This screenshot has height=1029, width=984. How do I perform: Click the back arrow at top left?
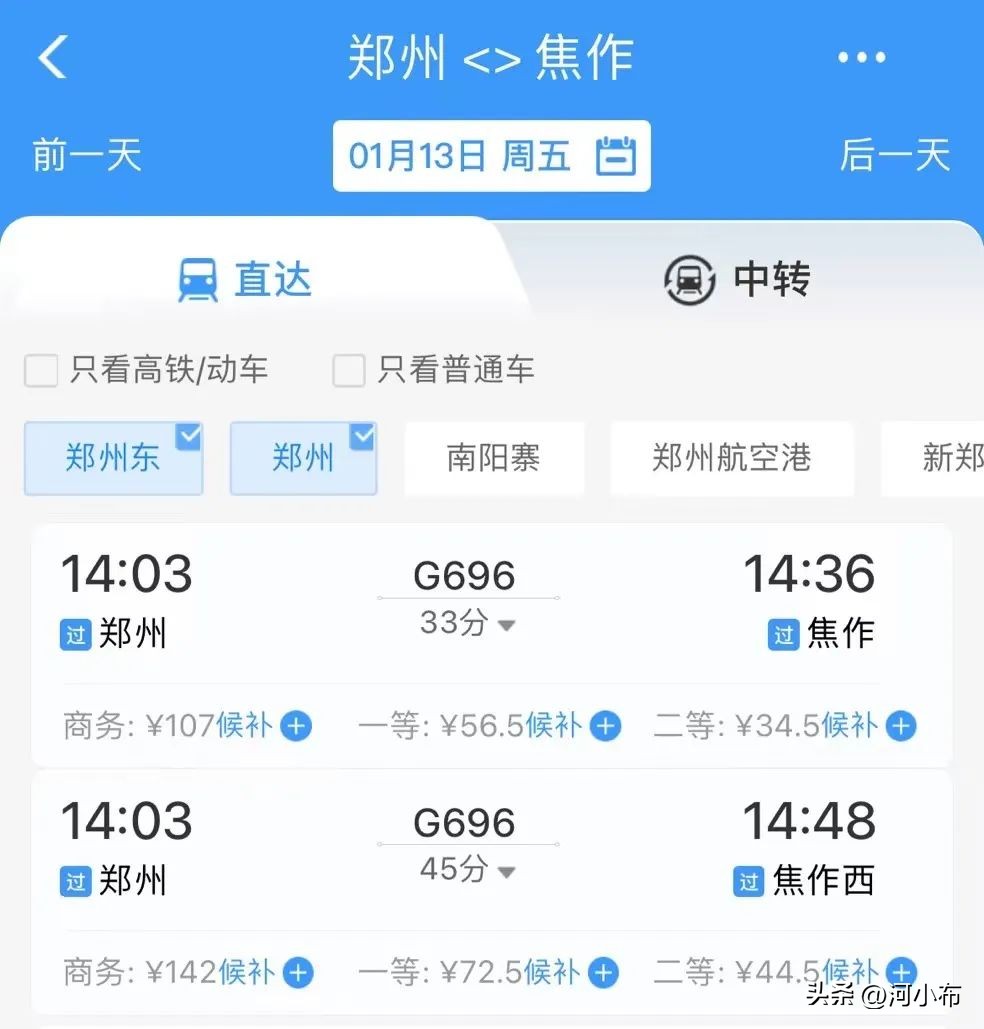click(51, 57)
